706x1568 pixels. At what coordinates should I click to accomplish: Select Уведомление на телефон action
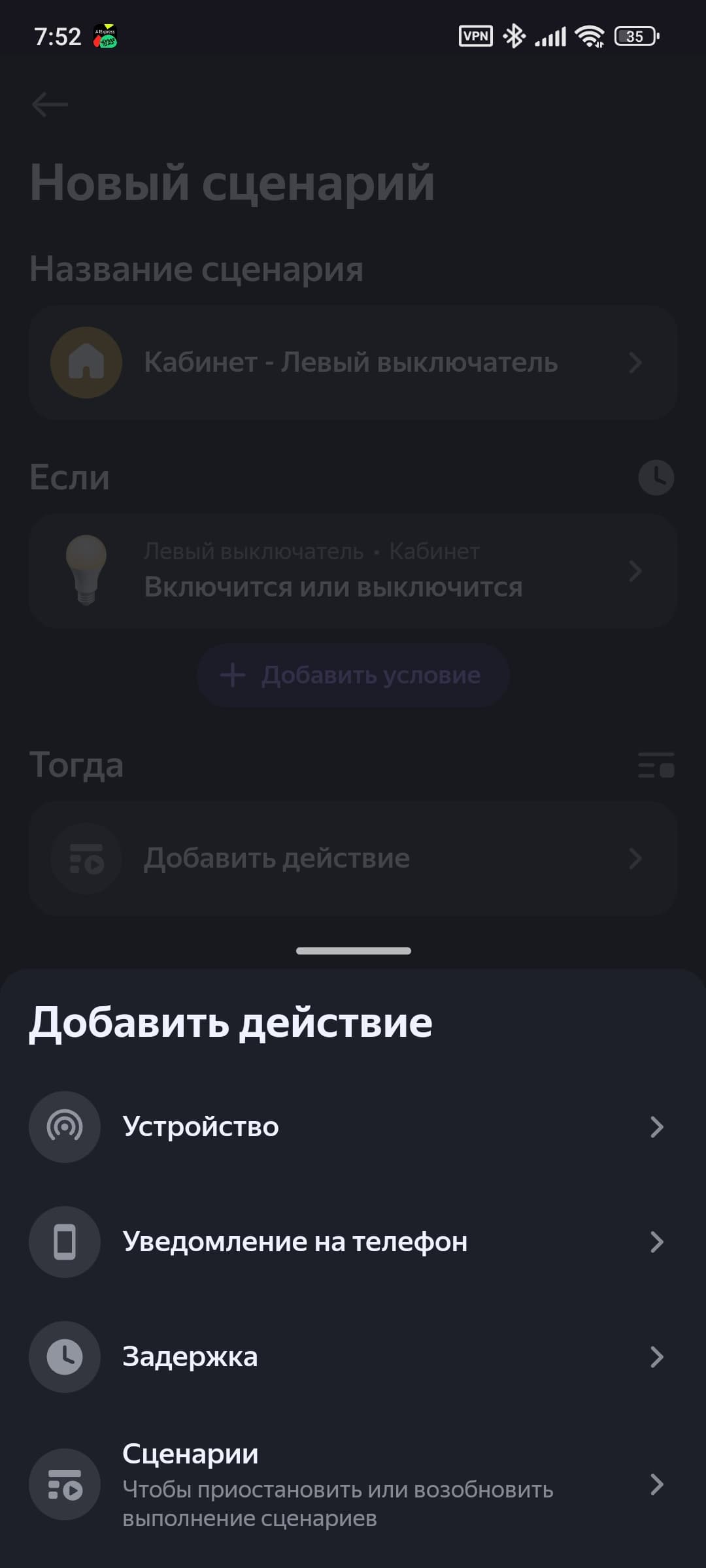click(346, 1241)
